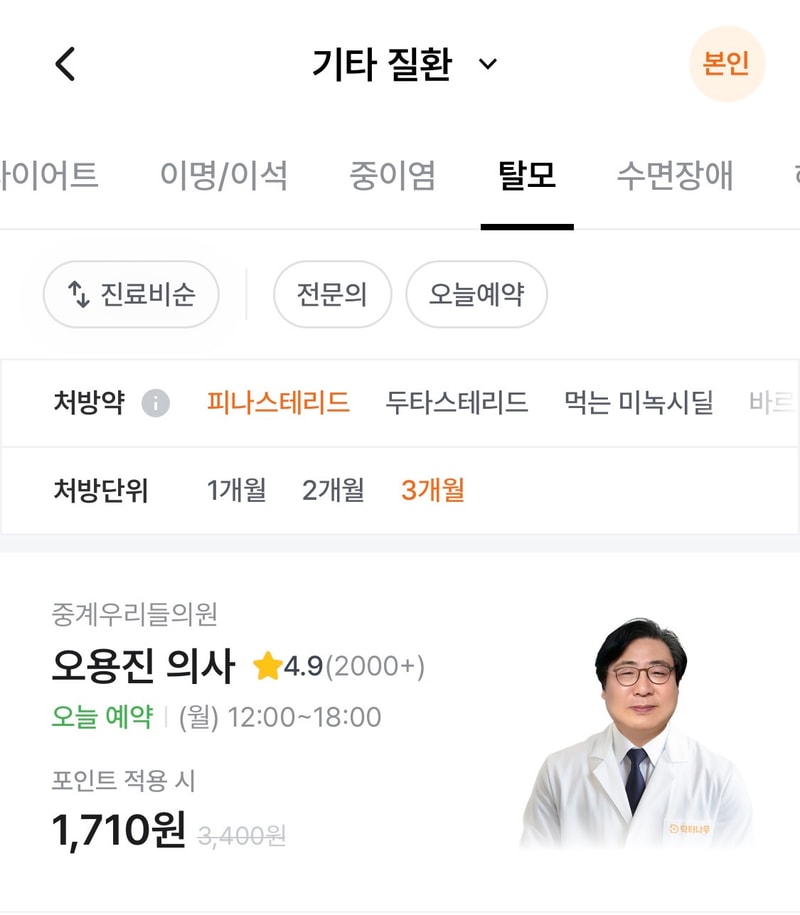Tap the sort arrows on 진료비순 filter
This screenshot has width=800, height=915.
(x=76, y=294)
